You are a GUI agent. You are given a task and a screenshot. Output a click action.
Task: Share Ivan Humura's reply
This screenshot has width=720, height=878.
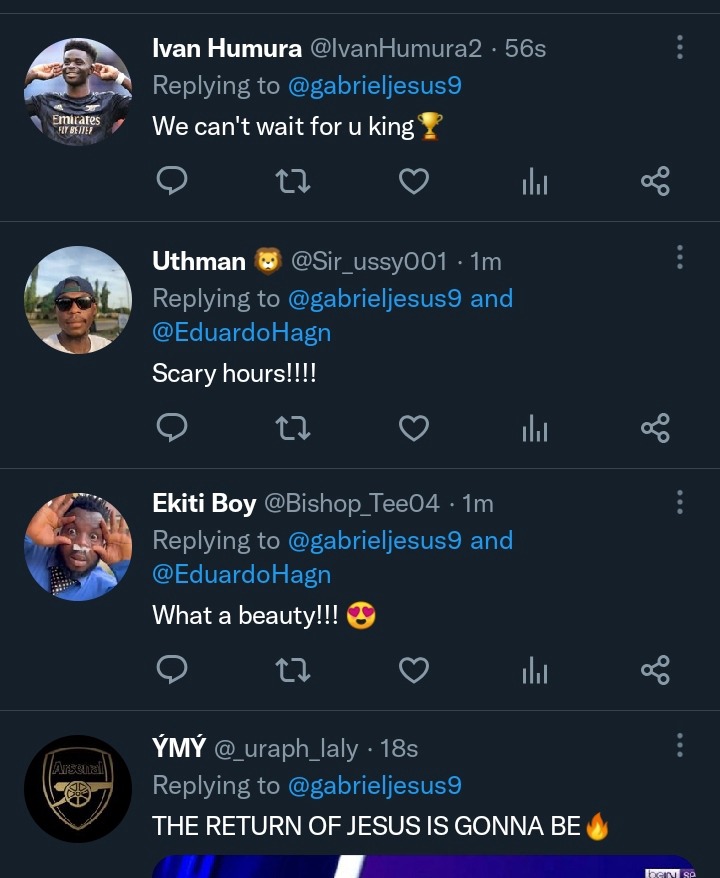tap(655, 181)
